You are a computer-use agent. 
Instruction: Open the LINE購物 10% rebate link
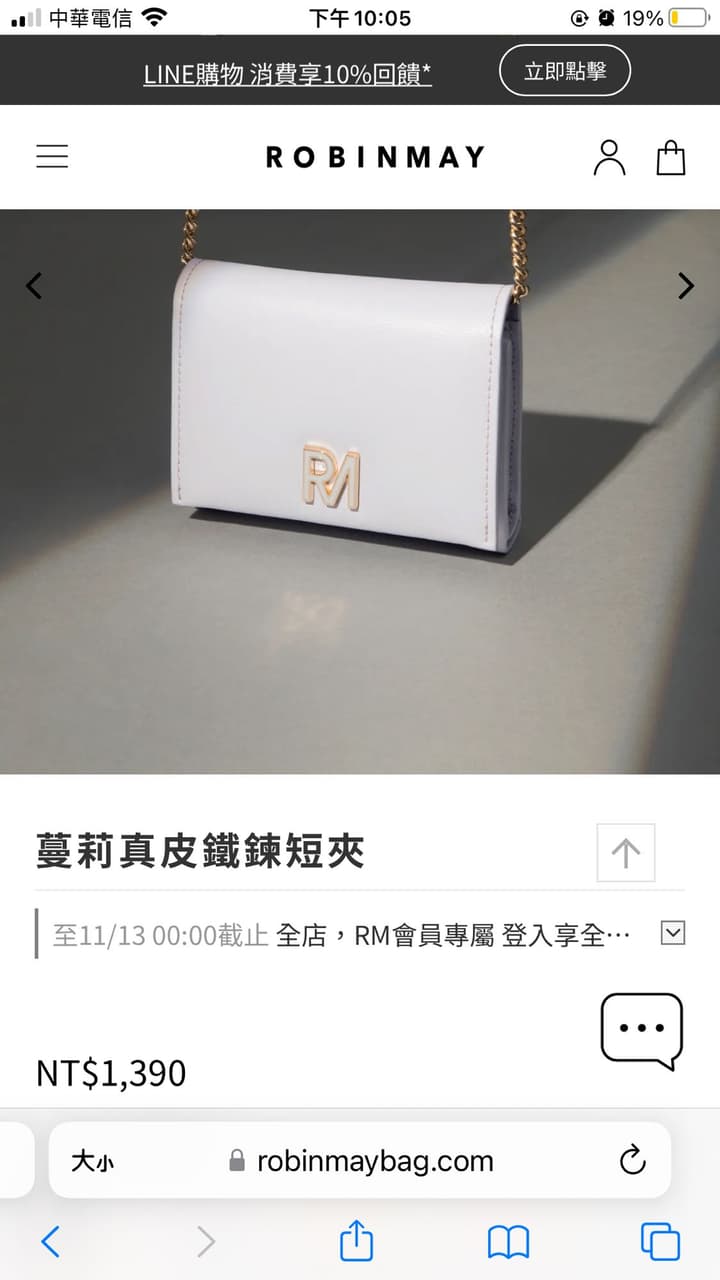tap(287, 74)
